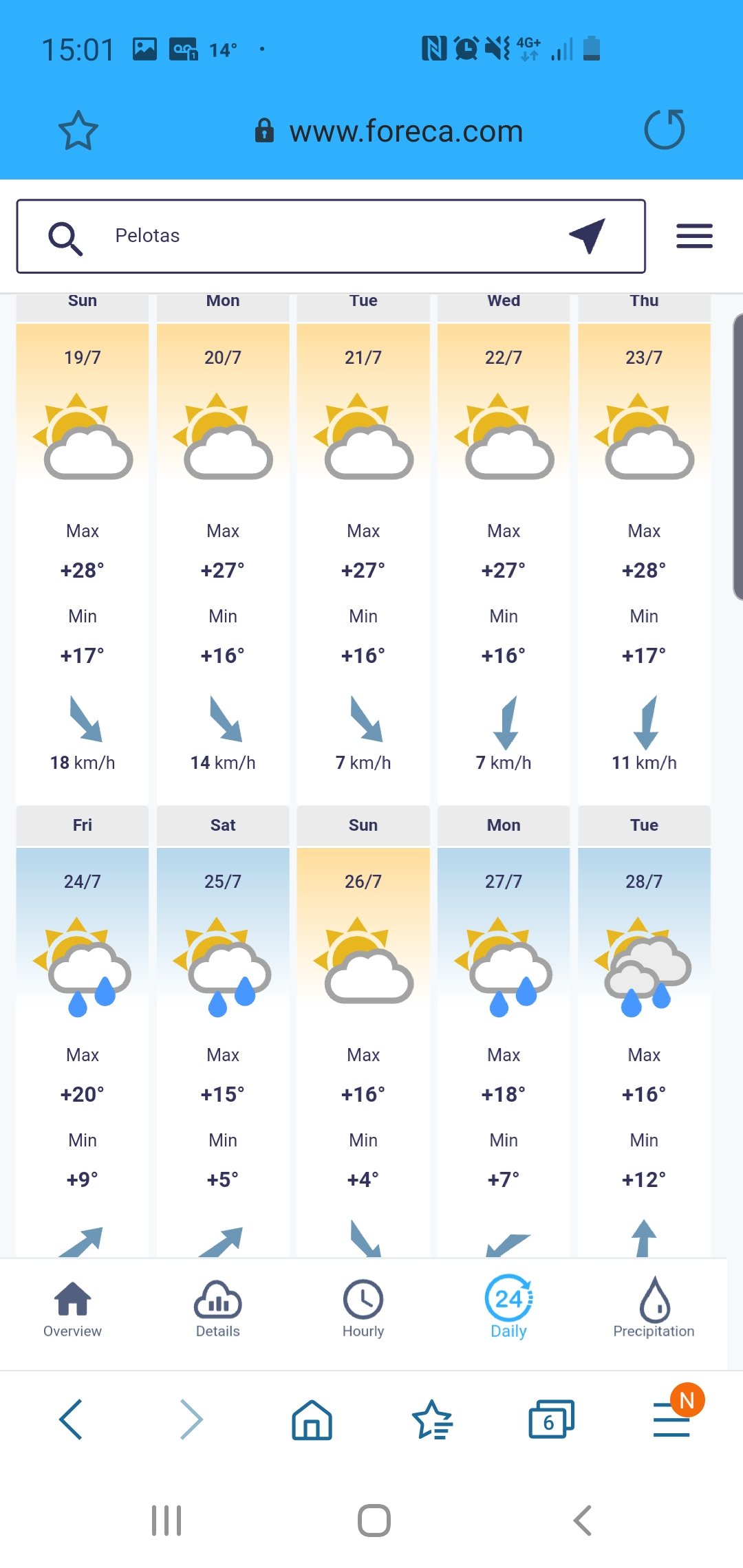Screen dimensions: 743x1568
Task: Switch to the Overview tab
Action: 72,1309
